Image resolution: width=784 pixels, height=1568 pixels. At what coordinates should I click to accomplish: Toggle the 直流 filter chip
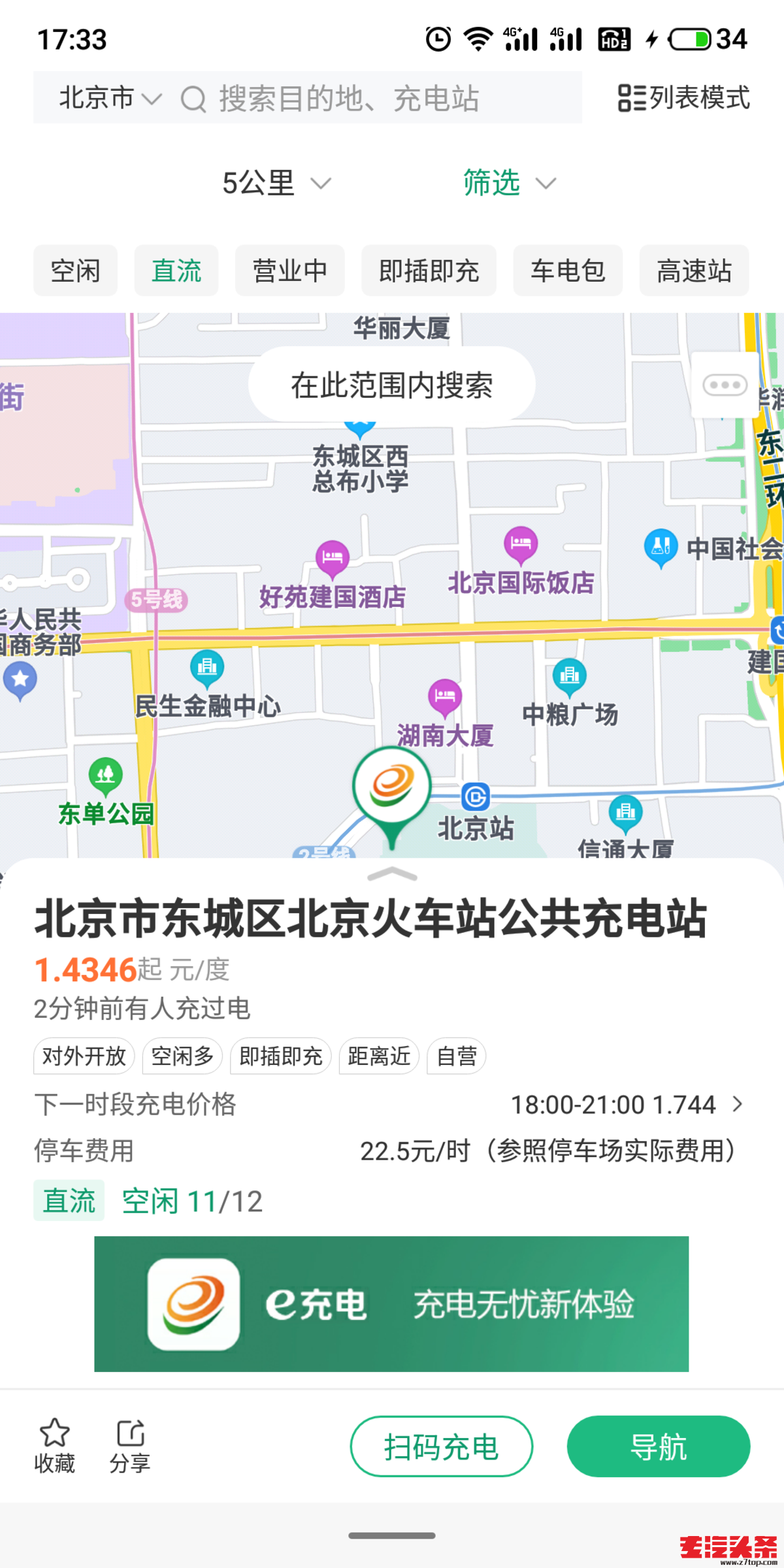pyautogui.click(x=176, y=270)
